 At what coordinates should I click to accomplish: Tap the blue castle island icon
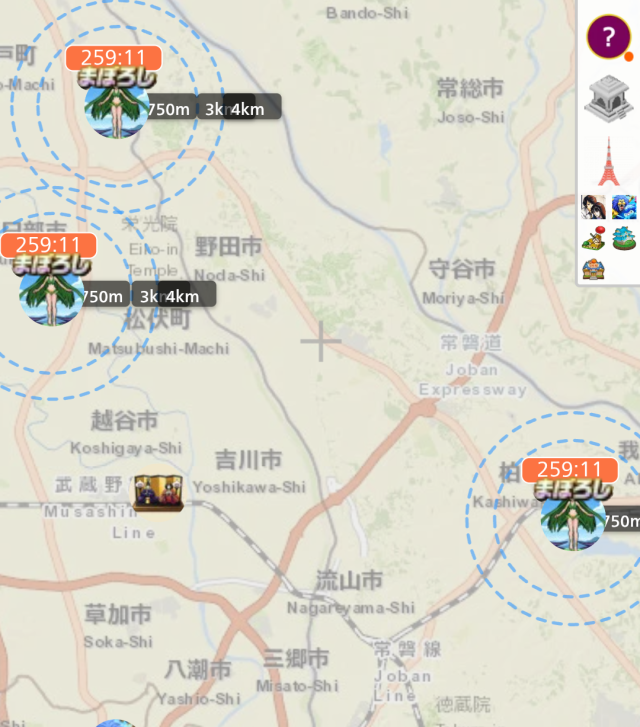coord(624,238)
